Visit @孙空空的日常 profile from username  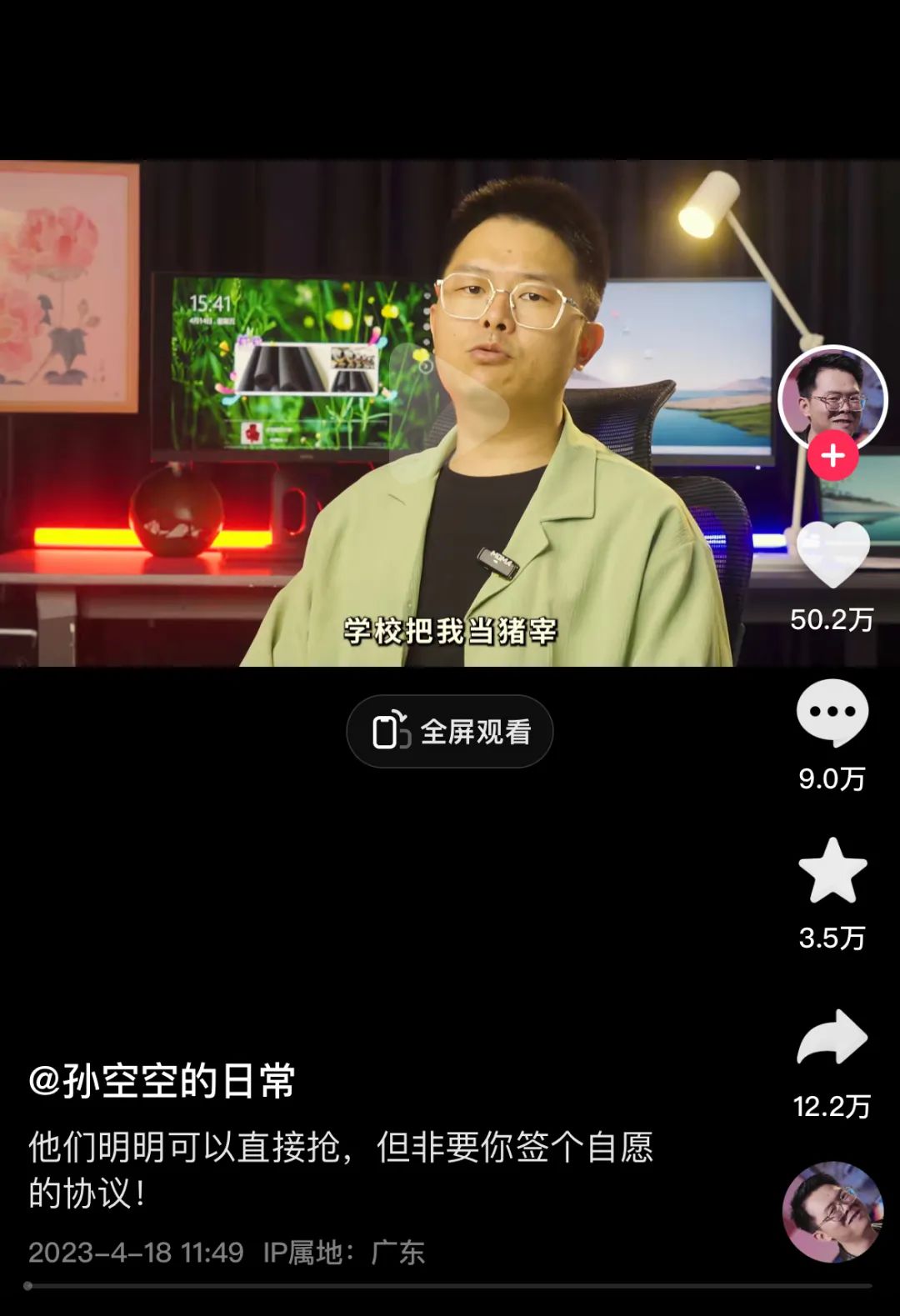(x=162, y=1081)
